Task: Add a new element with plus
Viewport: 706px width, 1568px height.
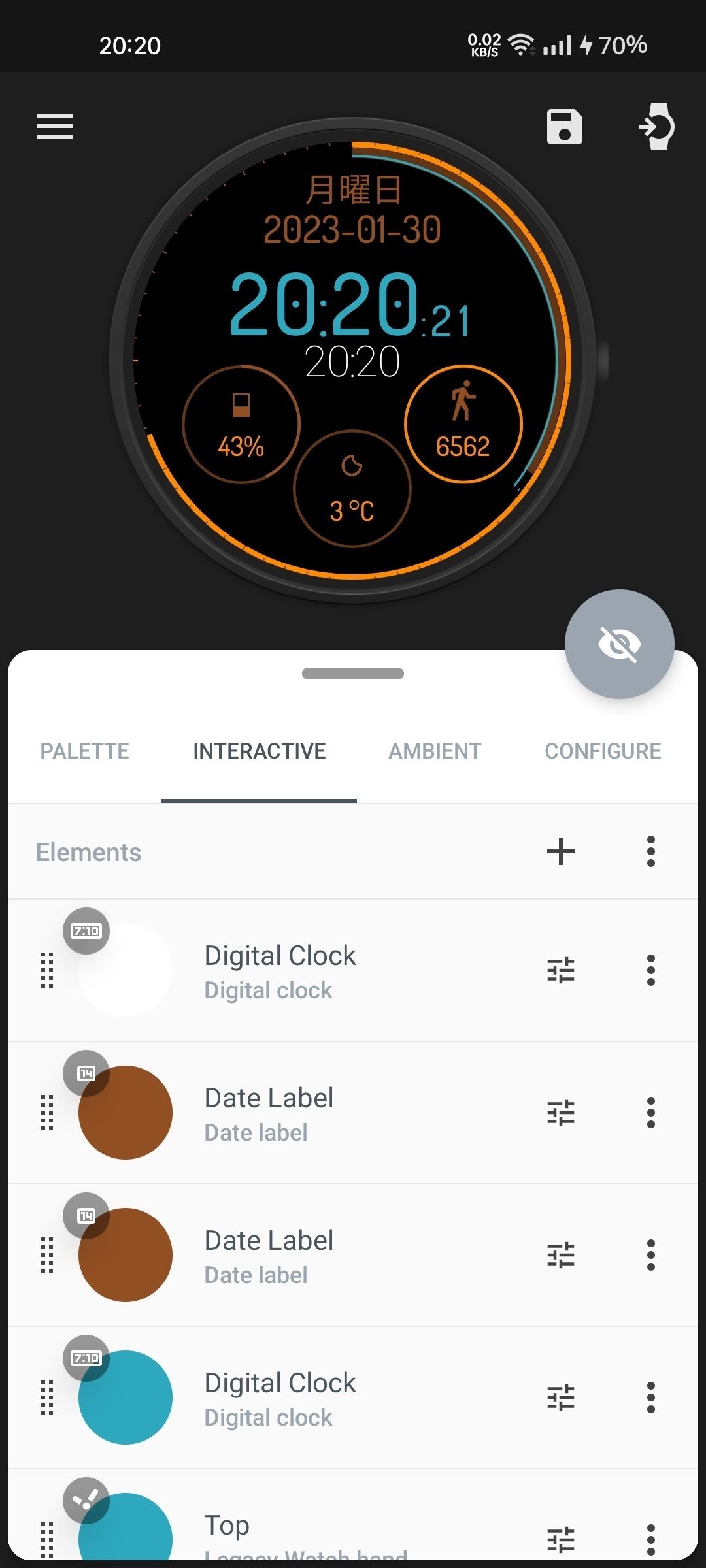Action: (561, 851)
